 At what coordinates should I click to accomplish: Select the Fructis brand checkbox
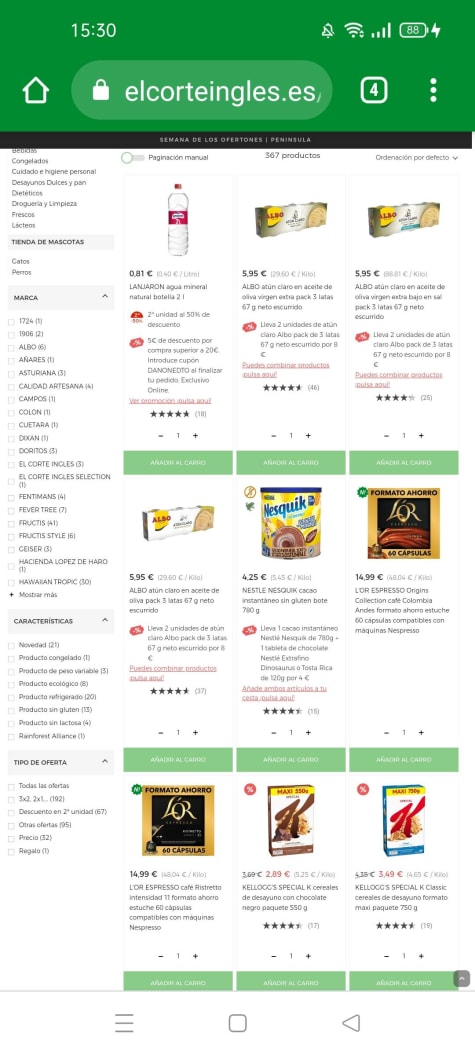[11, 523]
